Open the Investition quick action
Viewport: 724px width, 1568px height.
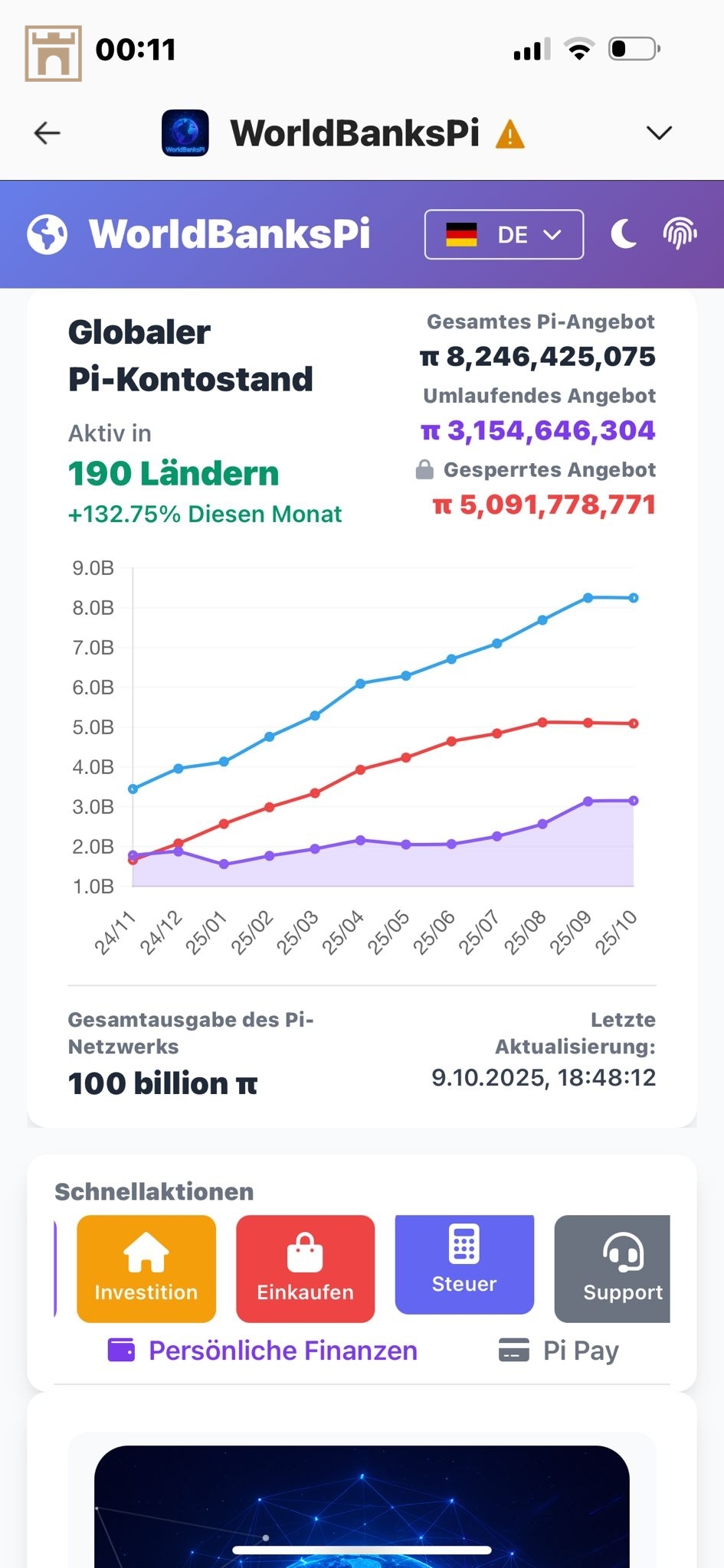tap(146, 1268)
